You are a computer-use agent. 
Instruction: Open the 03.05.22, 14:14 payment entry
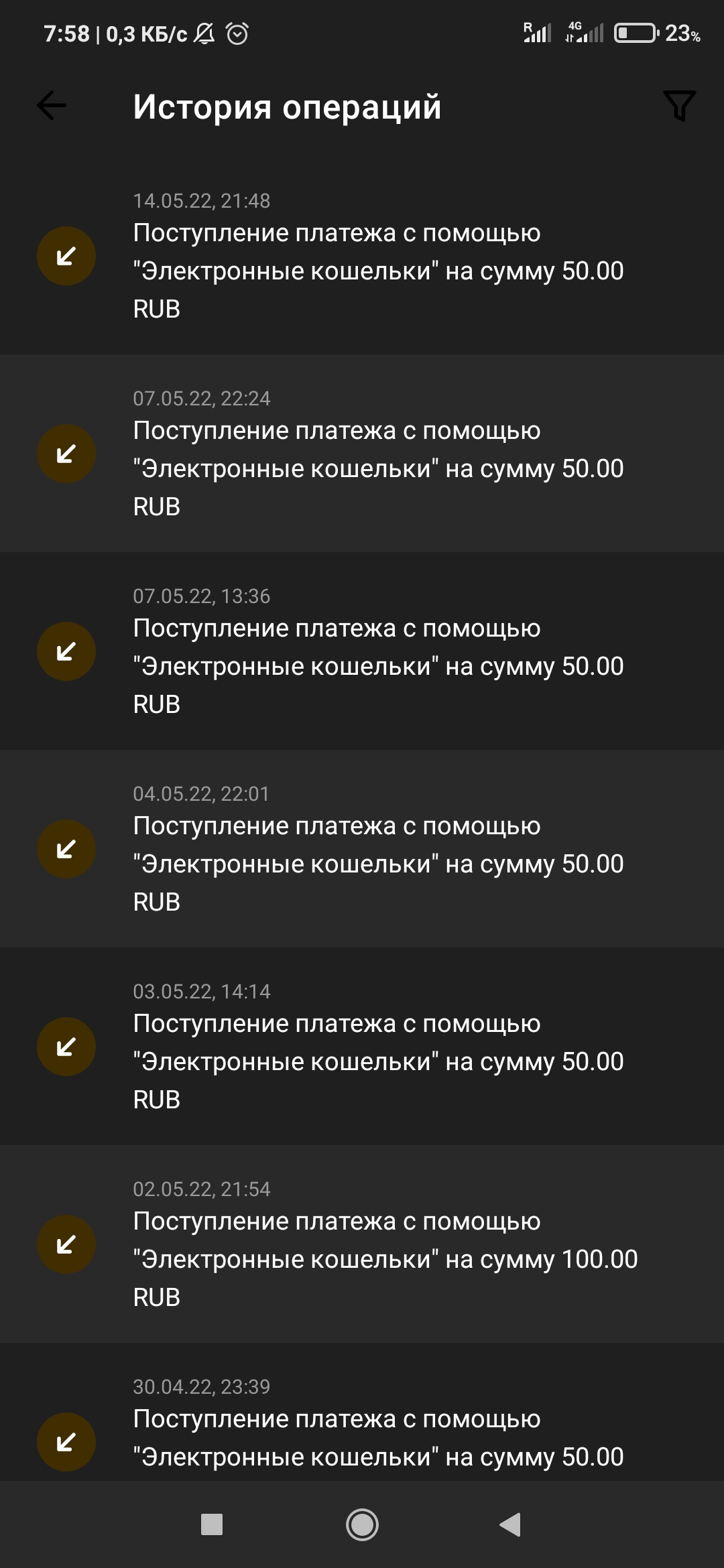[x=362, y=1047]
